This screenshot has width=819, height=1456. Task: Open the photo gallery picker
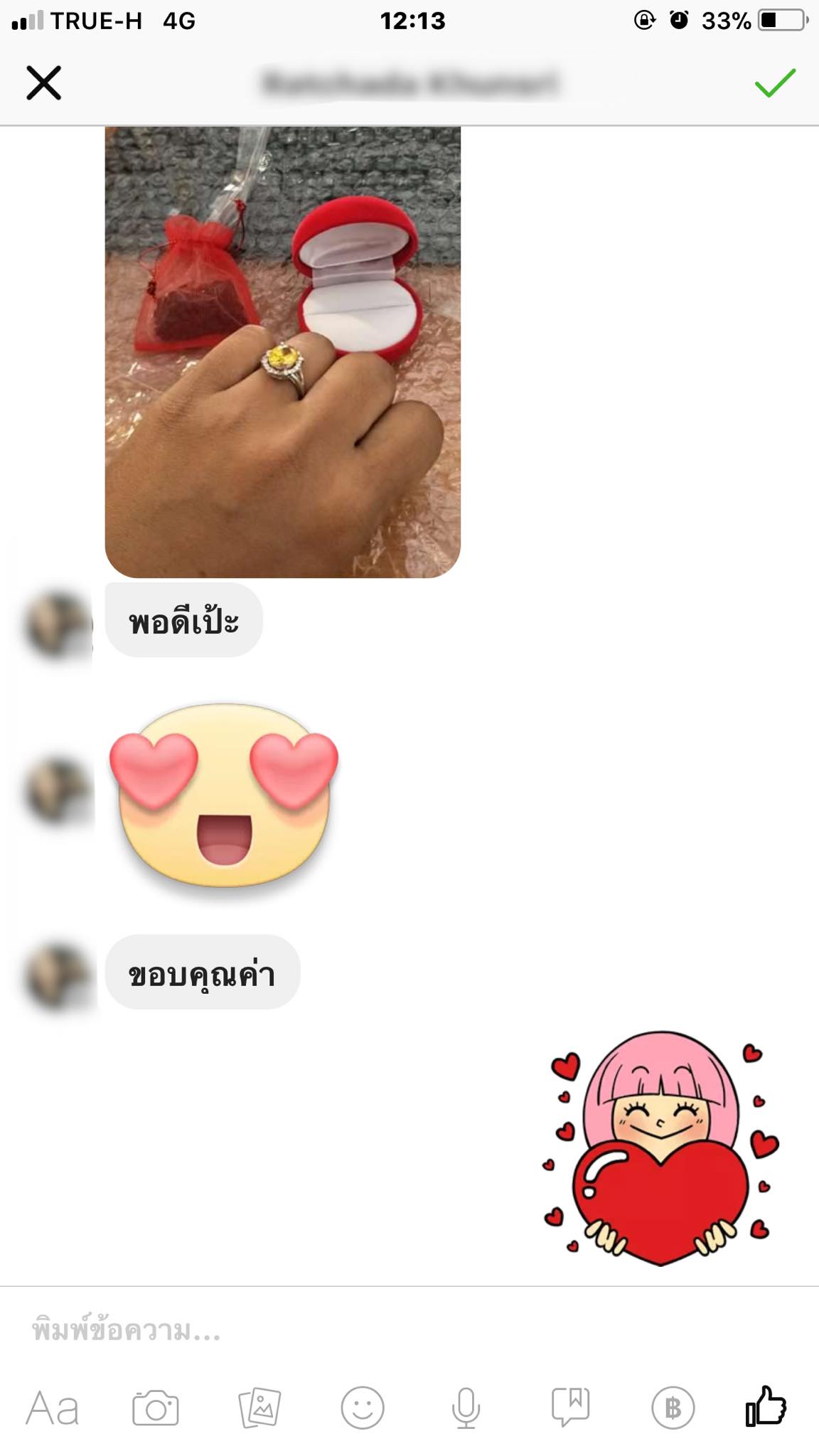click(259, 1408)
